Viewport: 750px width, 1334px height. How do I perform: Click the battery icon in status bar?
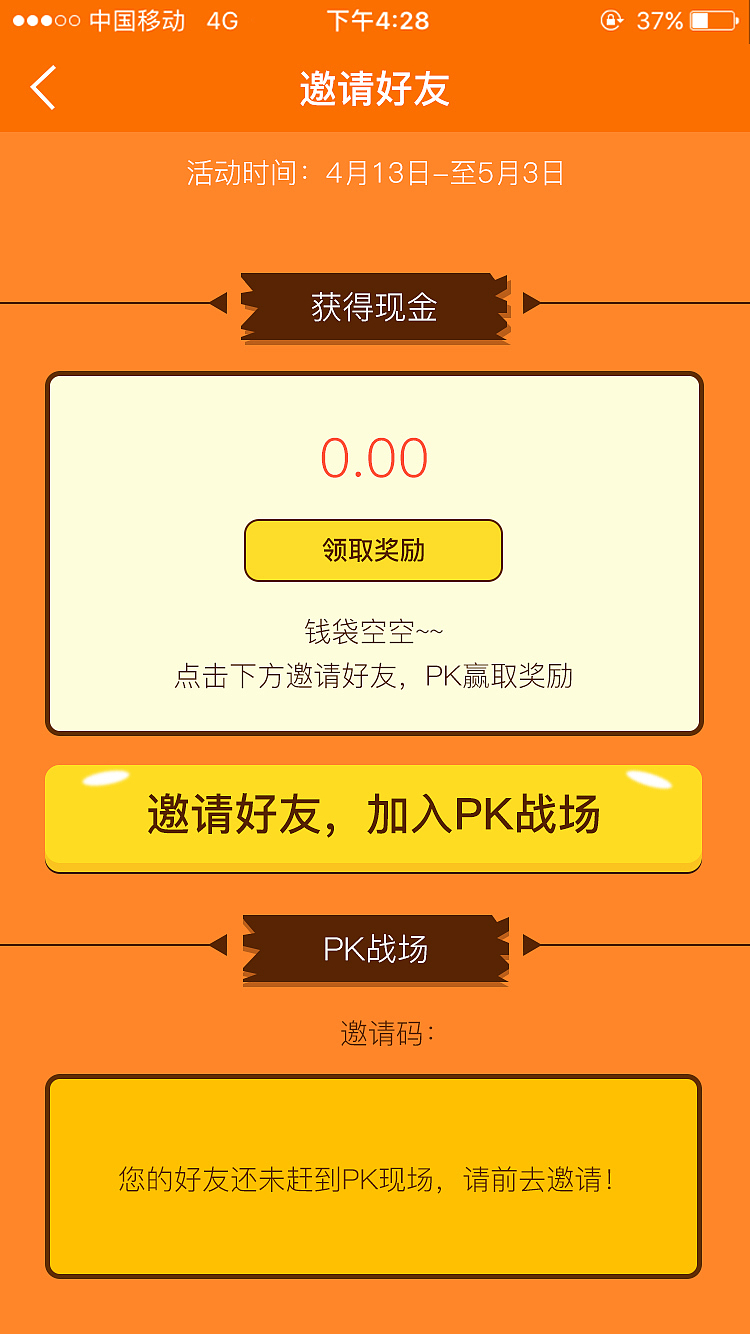pyautogui.click(x=712, y=19)
